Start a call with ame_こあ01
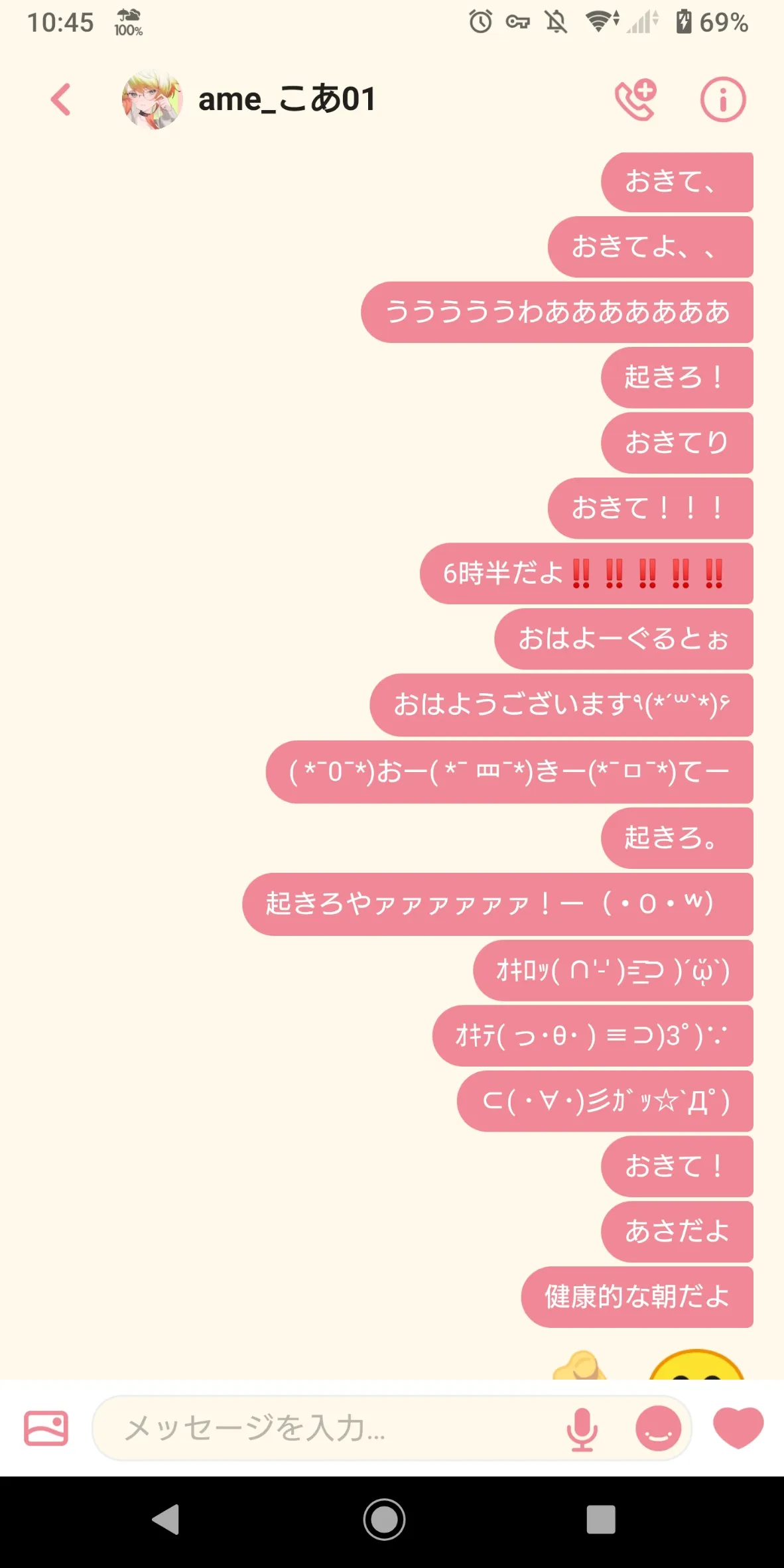 pyautogui.click(x=635, y=99)
